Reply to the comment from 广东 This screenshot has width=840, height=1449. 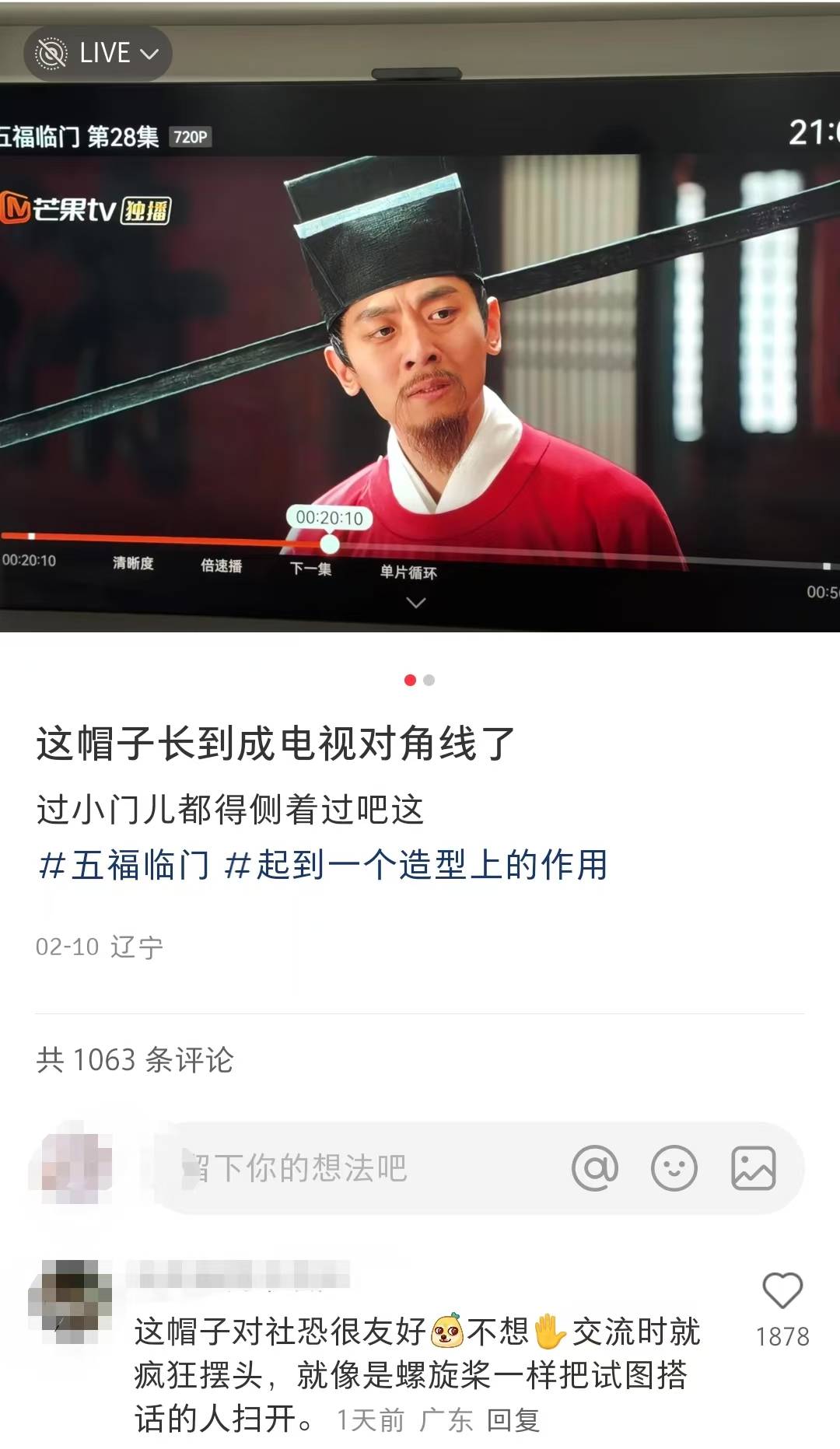(513, 1420)
